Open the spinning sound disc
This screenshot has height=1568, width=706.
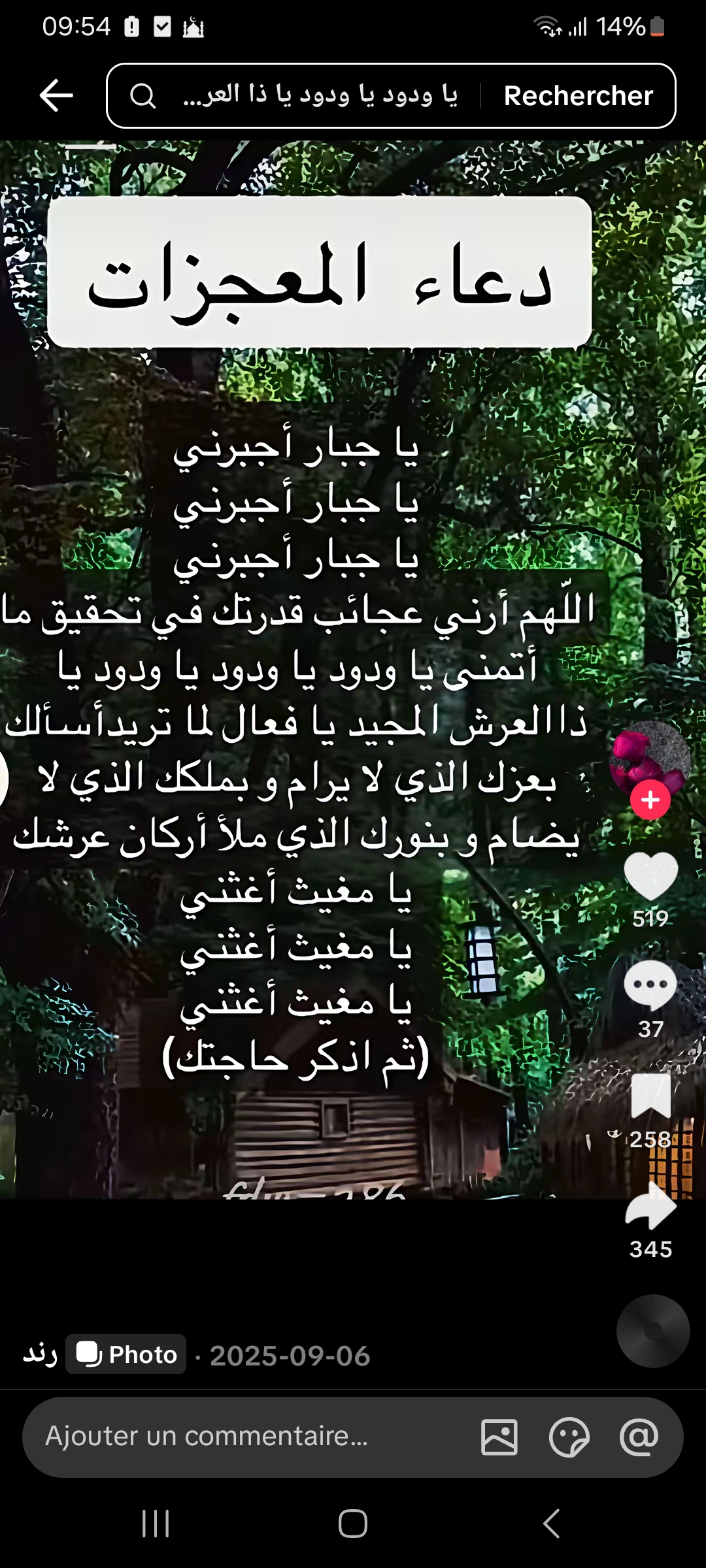tap(653, 1331)
